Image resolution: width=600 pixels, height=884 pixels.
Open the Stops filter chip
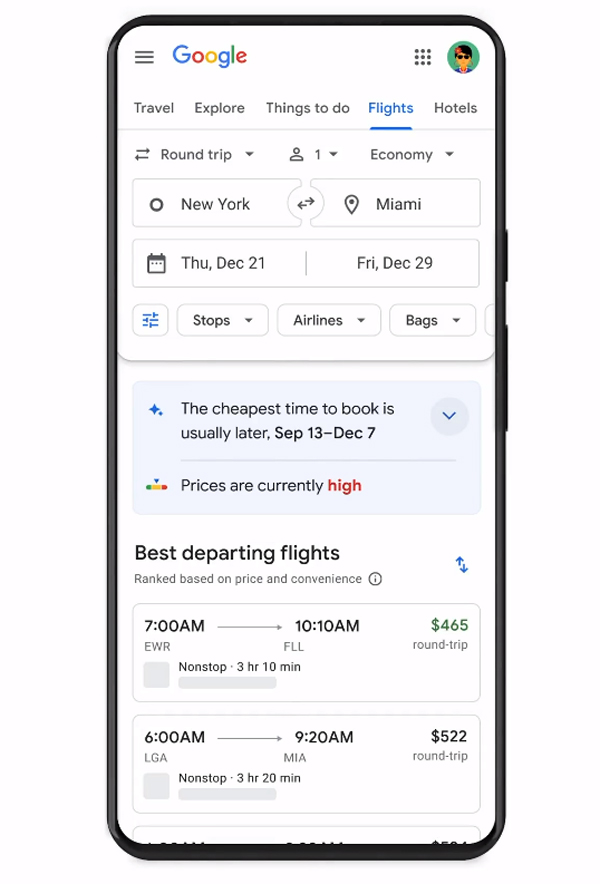tap(222, 320)
